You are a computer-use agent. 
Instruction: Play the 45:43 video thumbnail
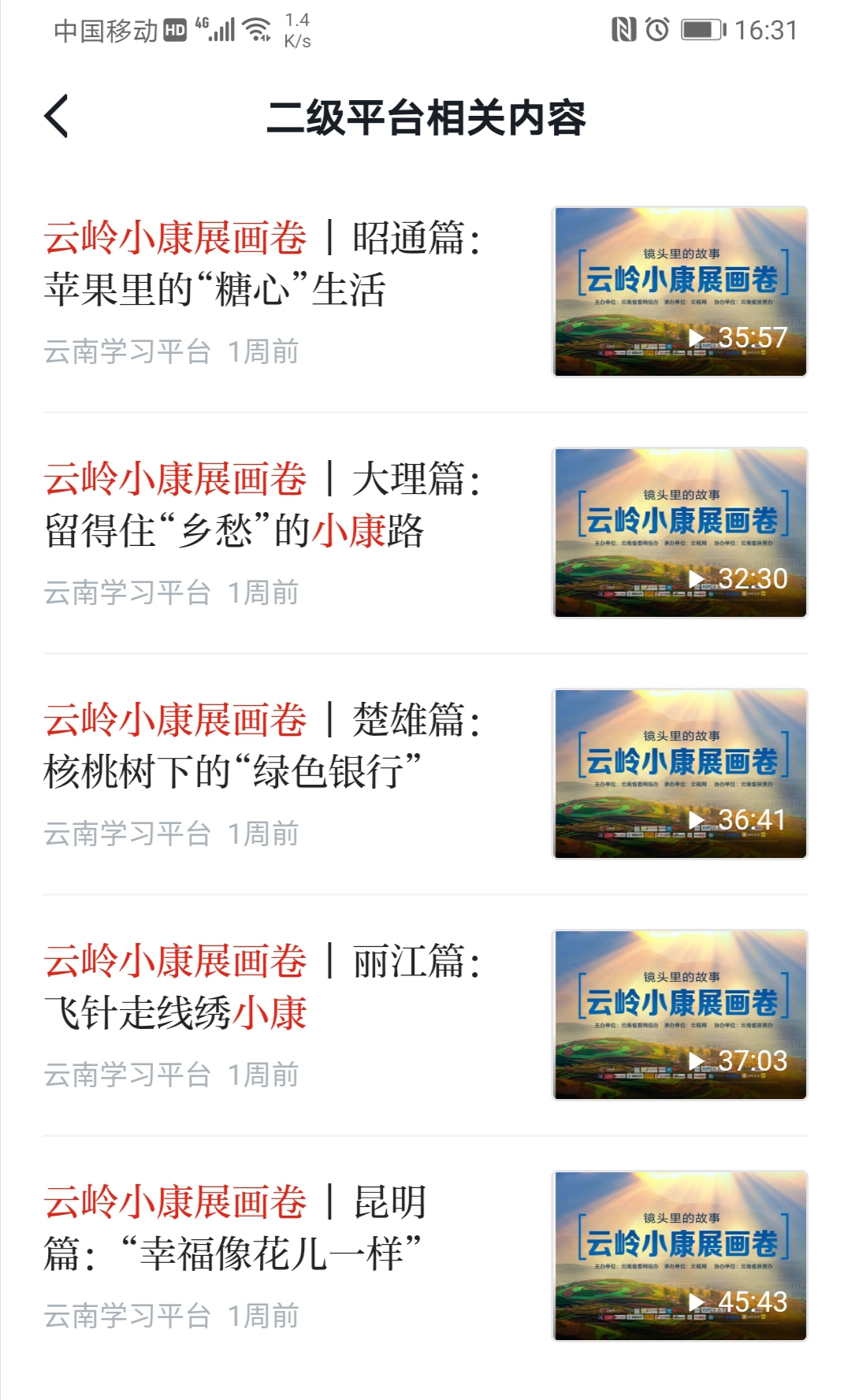click(680, 1257)
